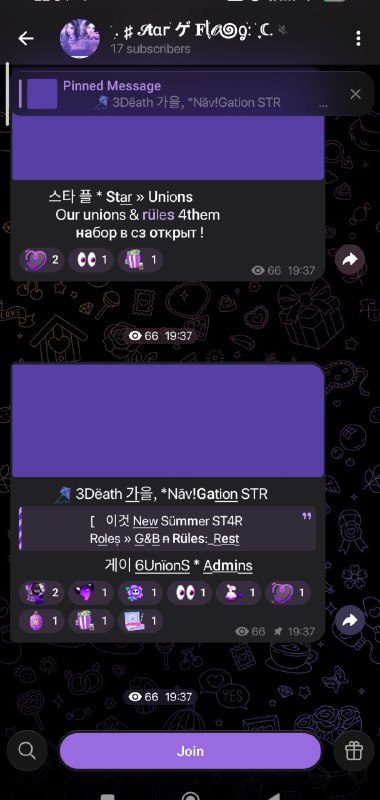Screen dimensions: 380x800
Task: Tap popcorn reaction under Star Unions post
Action: click(139, 260)
